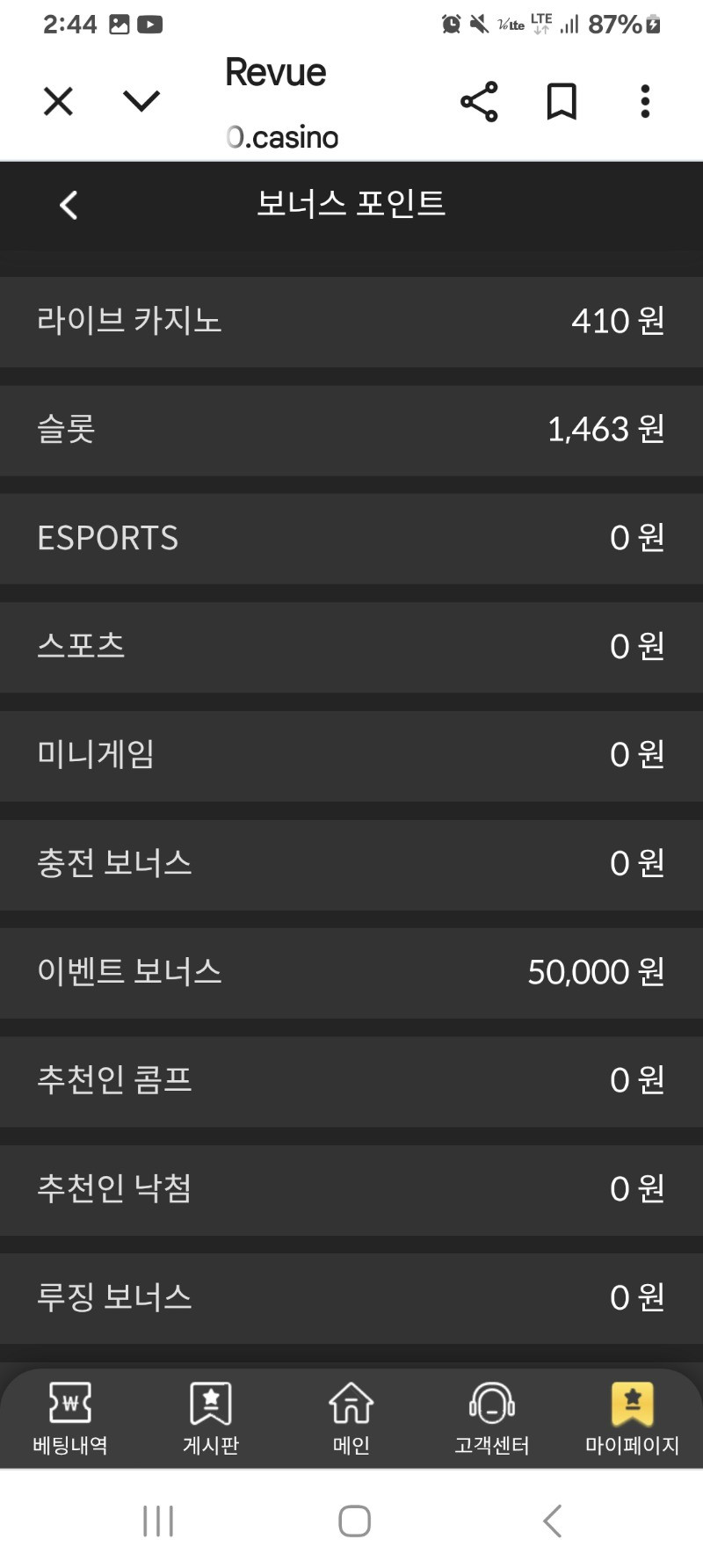
Task: Go back from 보너스 포인트 page
Action: 69,206
